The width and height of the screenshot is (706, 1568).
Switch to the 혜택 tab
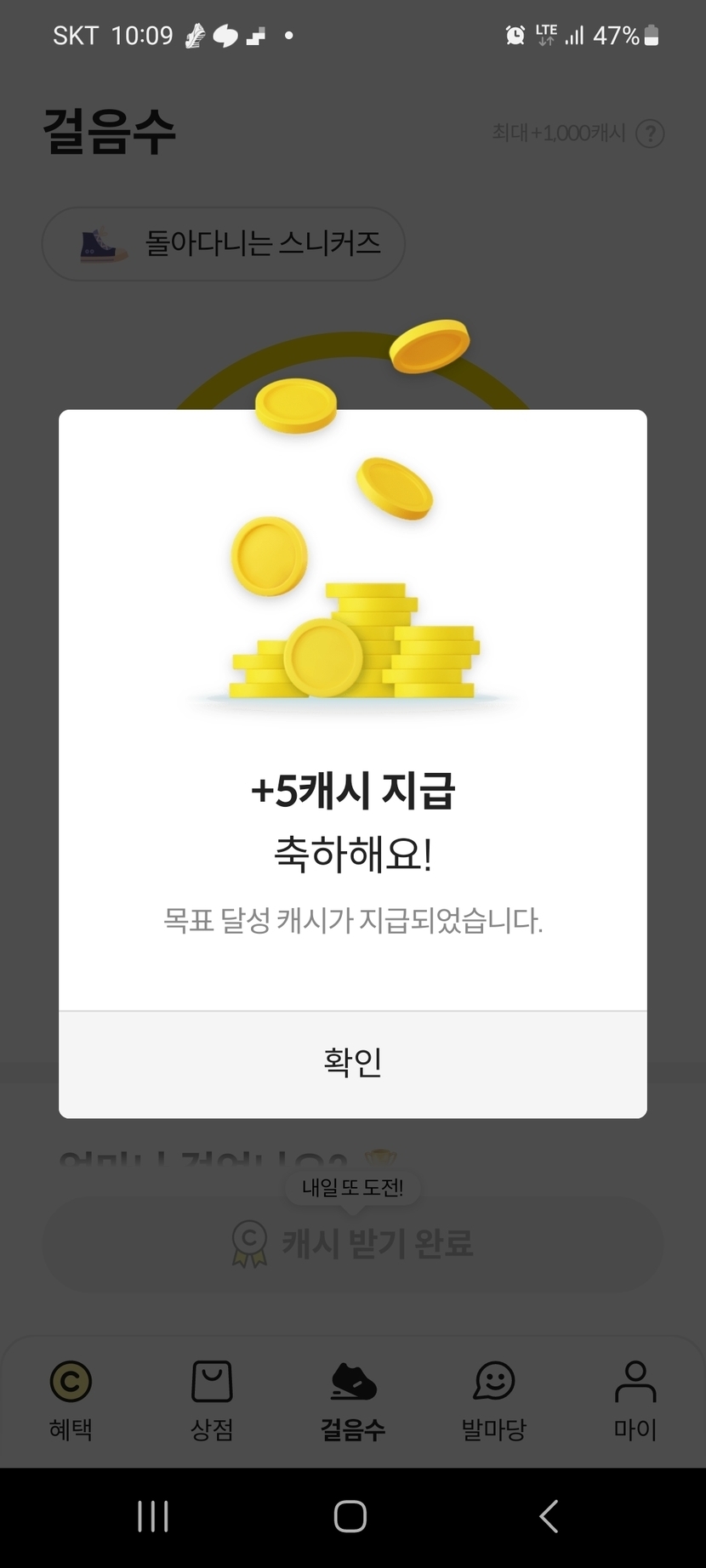click(71, 1398)
